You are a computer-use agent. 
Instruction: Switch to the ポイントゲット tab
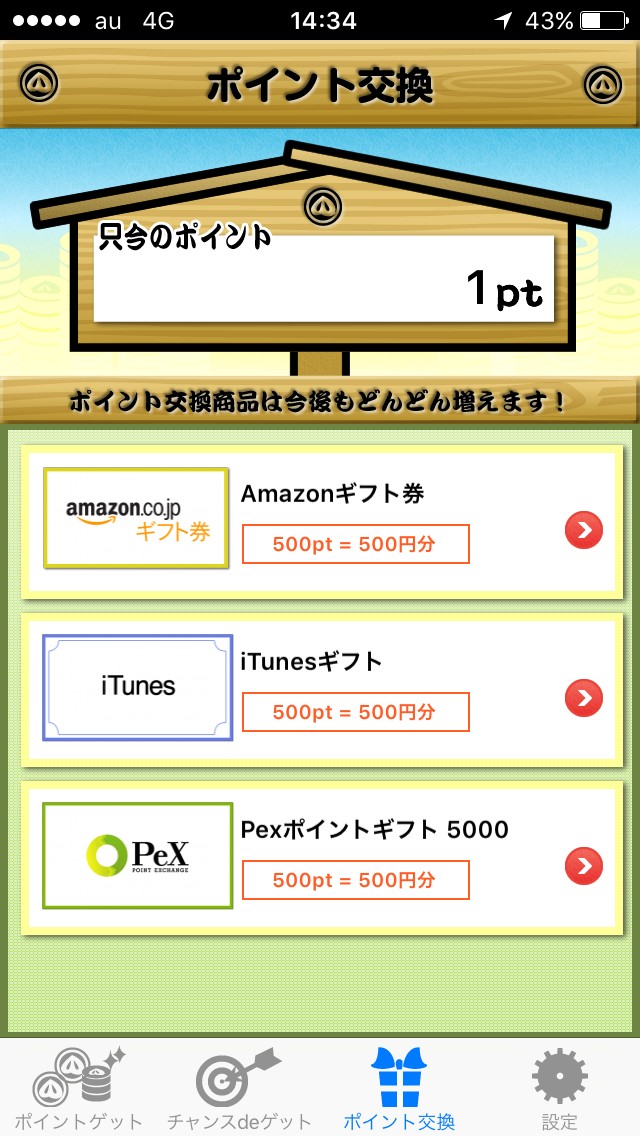coord(79,1088)
